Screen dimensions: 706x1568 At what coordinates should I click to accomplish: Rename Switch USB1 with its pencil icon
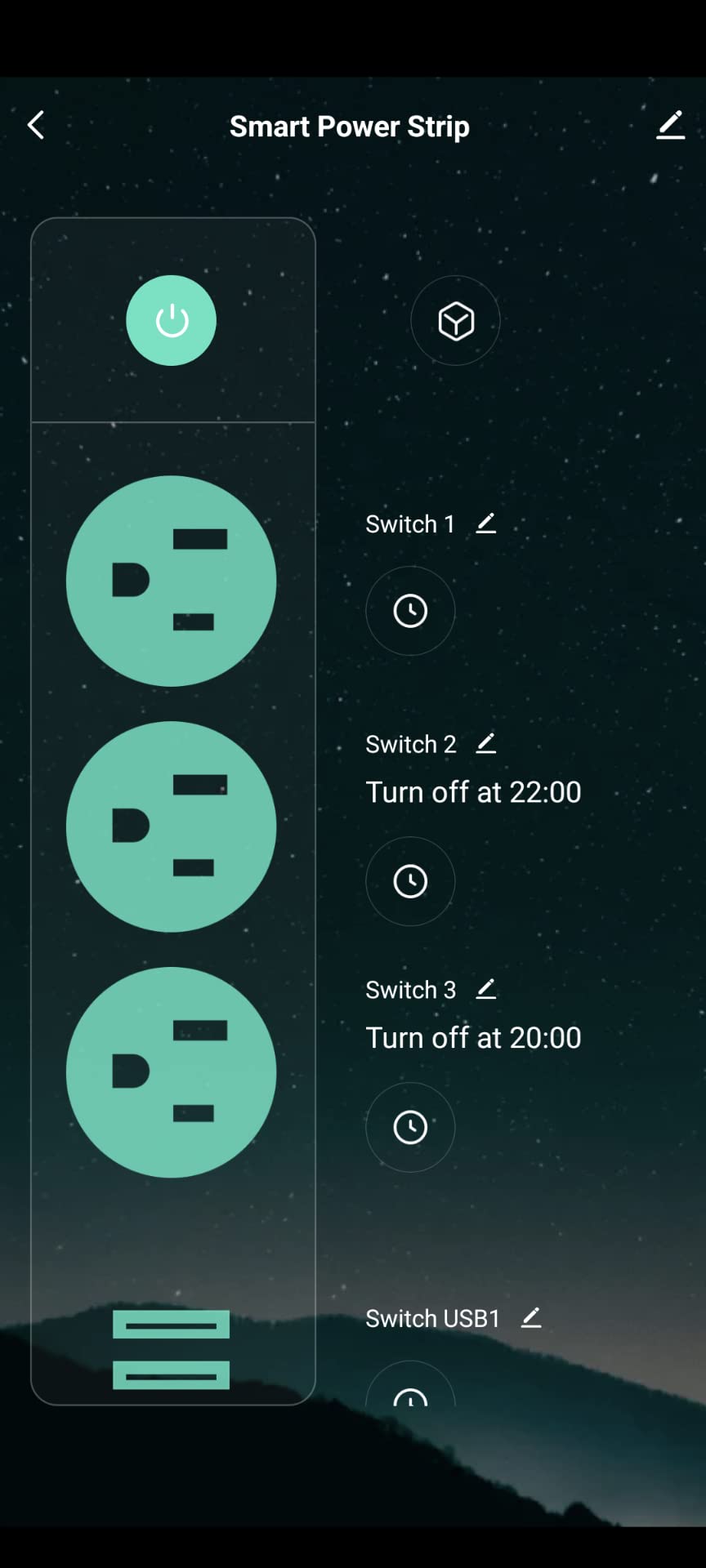click(x=531, y=1318)
